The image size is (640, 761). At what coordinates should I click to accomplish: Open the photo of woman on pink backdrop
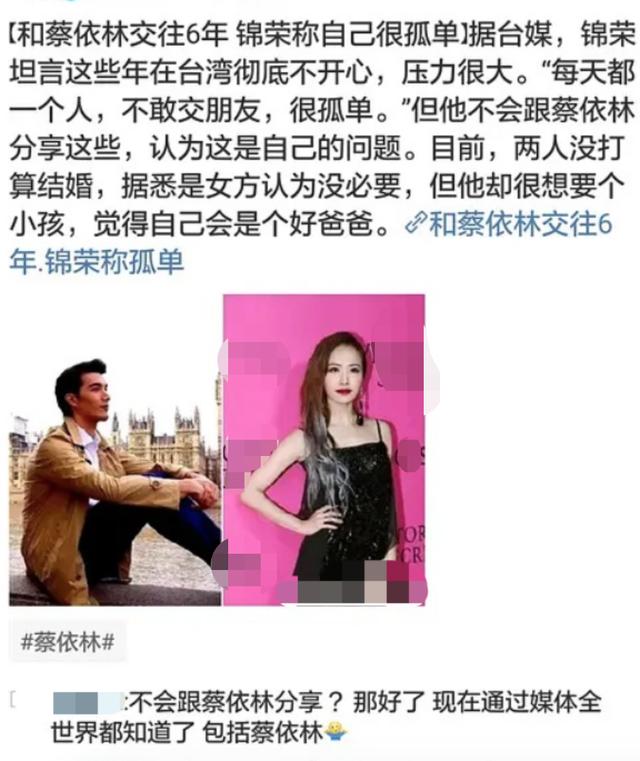[x=324, y=449]
